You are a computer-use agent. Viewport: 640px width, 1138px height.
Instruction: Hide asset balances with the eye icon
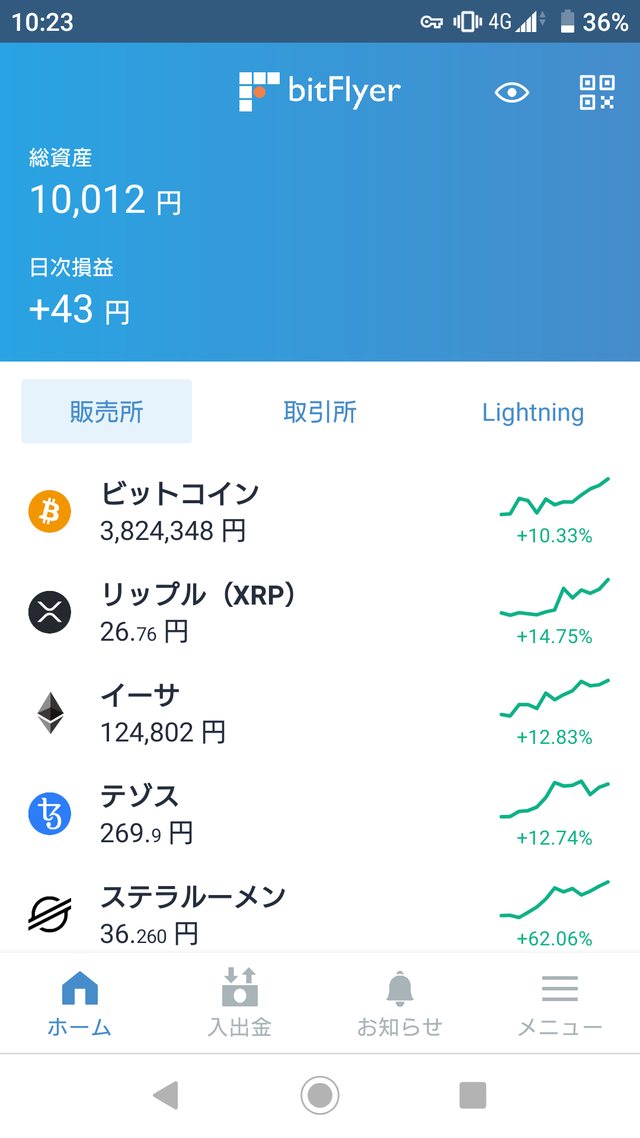512,93
